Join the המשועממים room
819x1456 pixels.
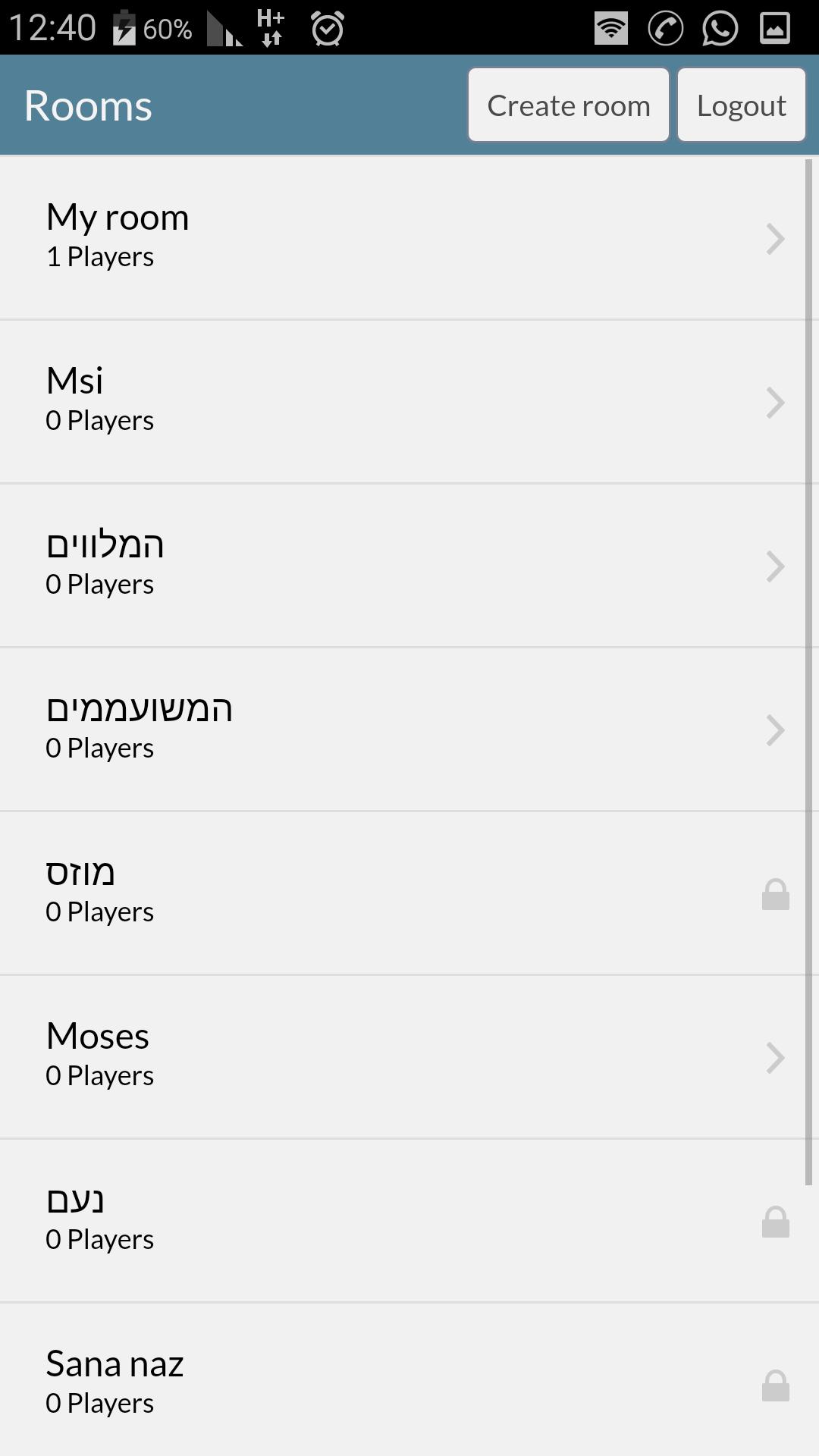tap(402, 729)
